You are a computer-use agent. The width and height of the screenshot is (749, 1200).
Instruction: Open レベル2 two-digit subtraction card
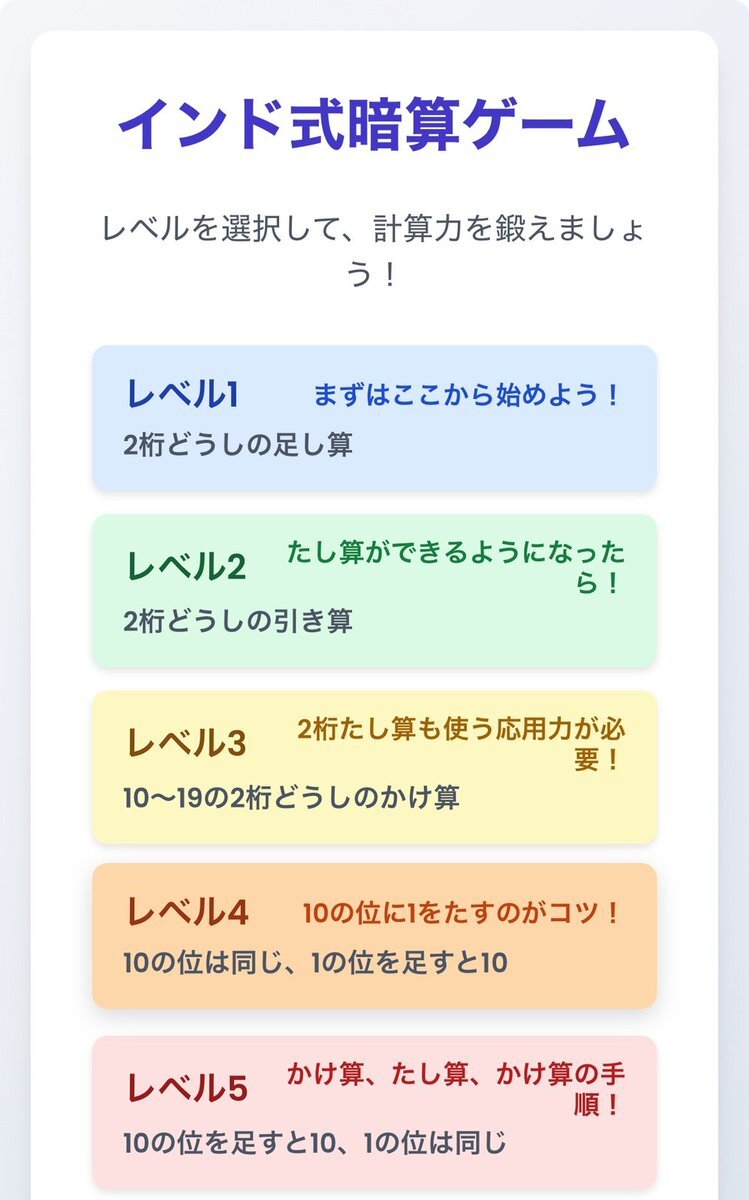[374, 591]
